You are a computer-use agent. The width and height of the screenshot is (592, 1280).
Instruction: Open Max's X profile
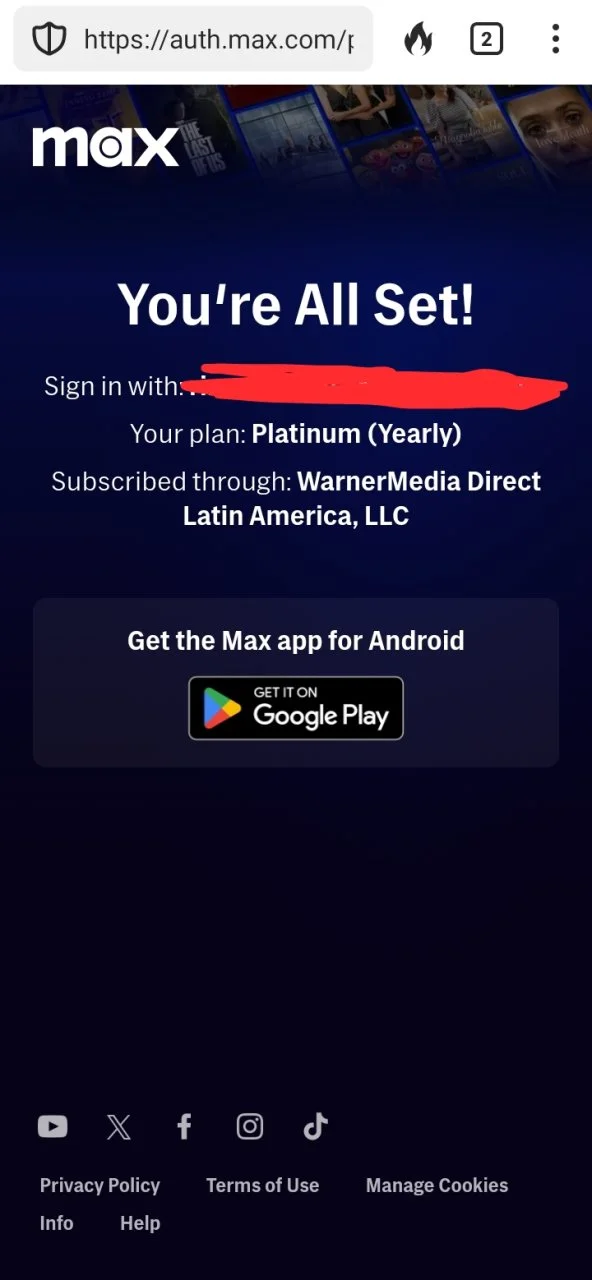pyautogui.click(x=118, y=1127)
